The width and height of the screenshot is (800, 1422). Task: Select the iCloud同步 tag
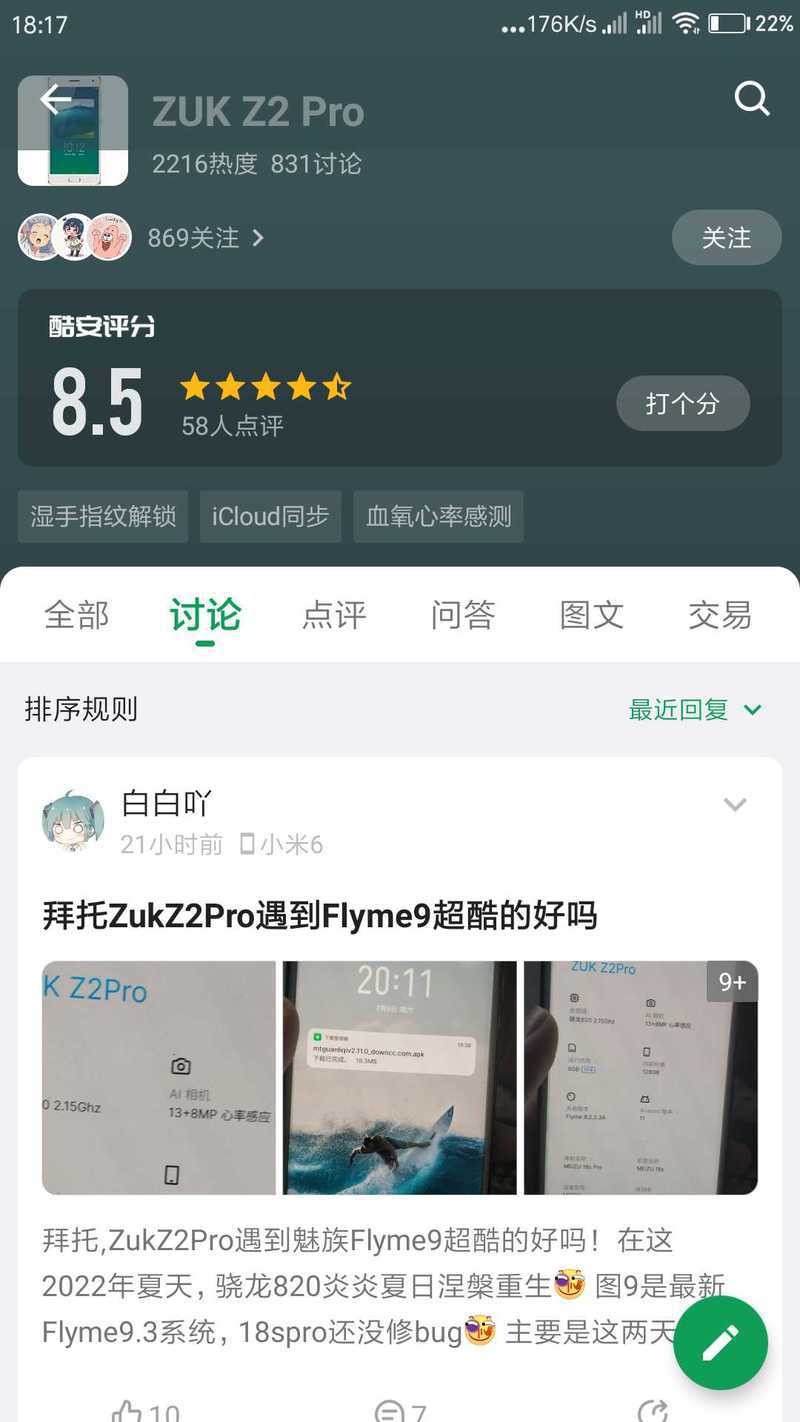tap(270, 516)
